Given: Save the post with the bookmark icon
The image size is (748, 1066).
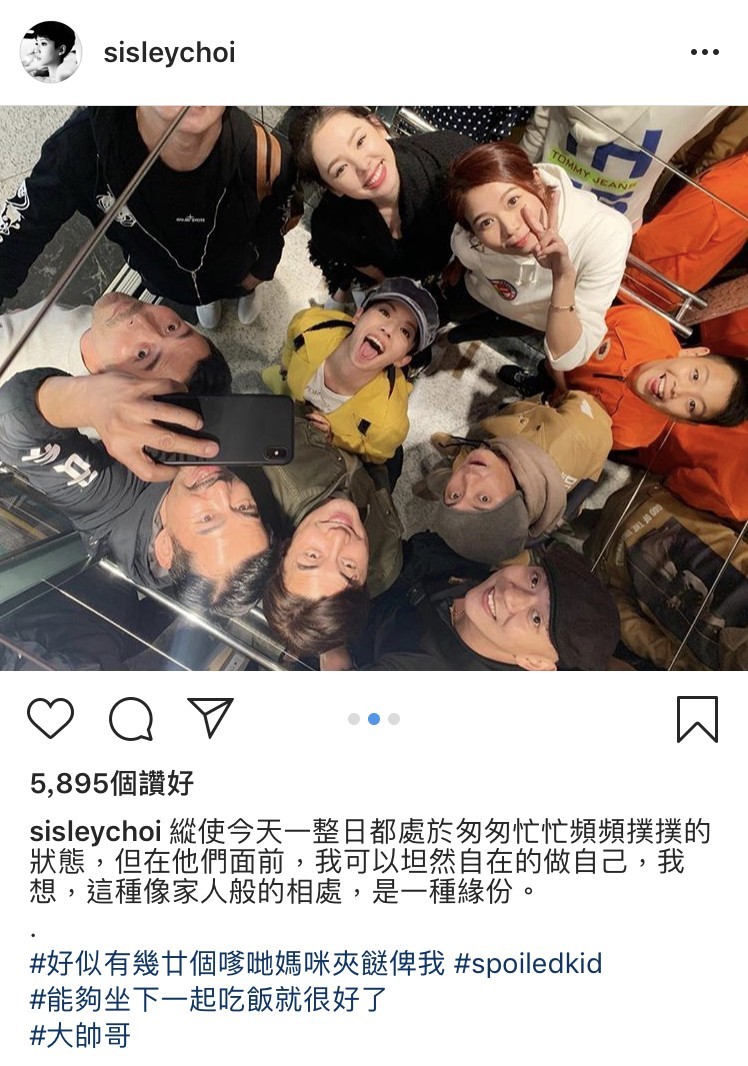Looking at the screenshot, I should 697,718.
